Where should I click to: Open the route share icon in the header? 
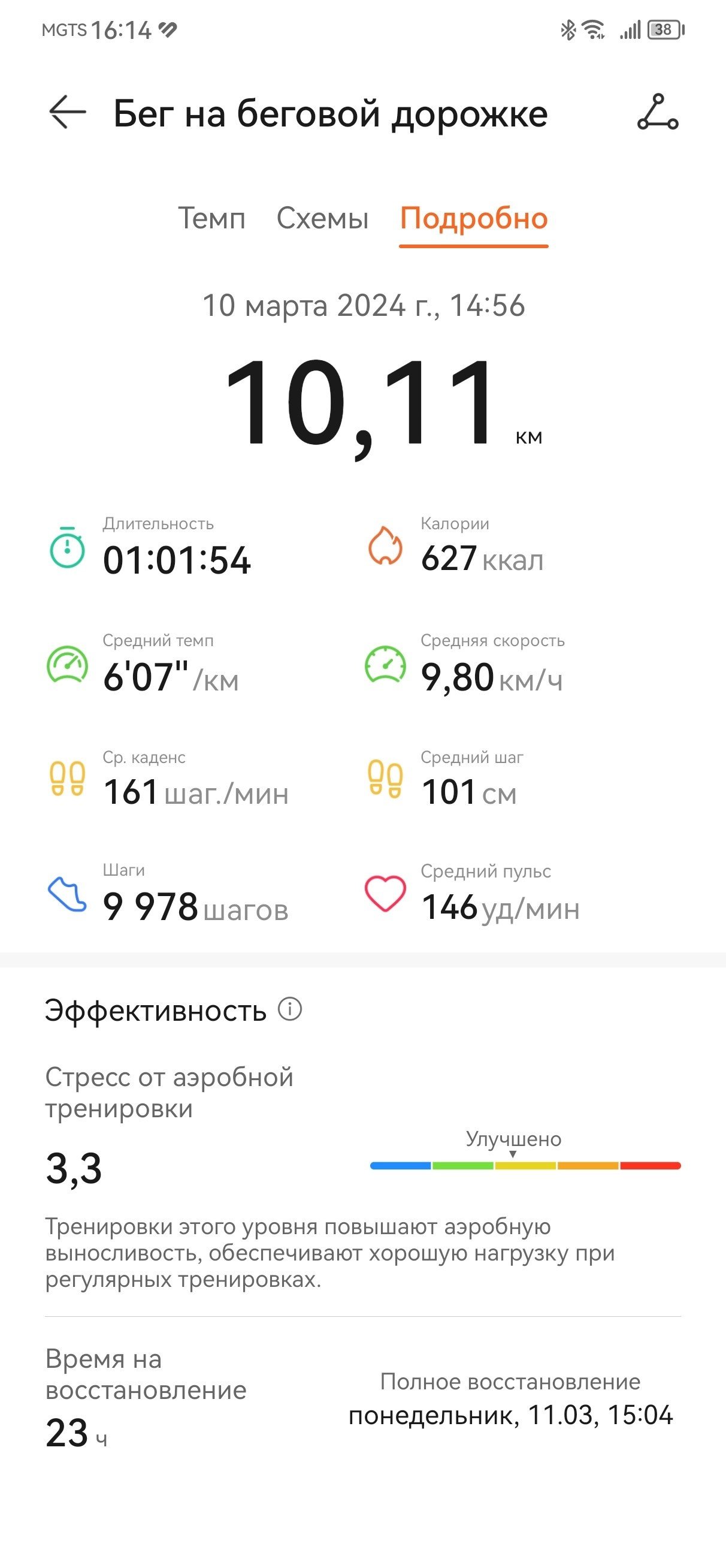click(x=658, y=112)
